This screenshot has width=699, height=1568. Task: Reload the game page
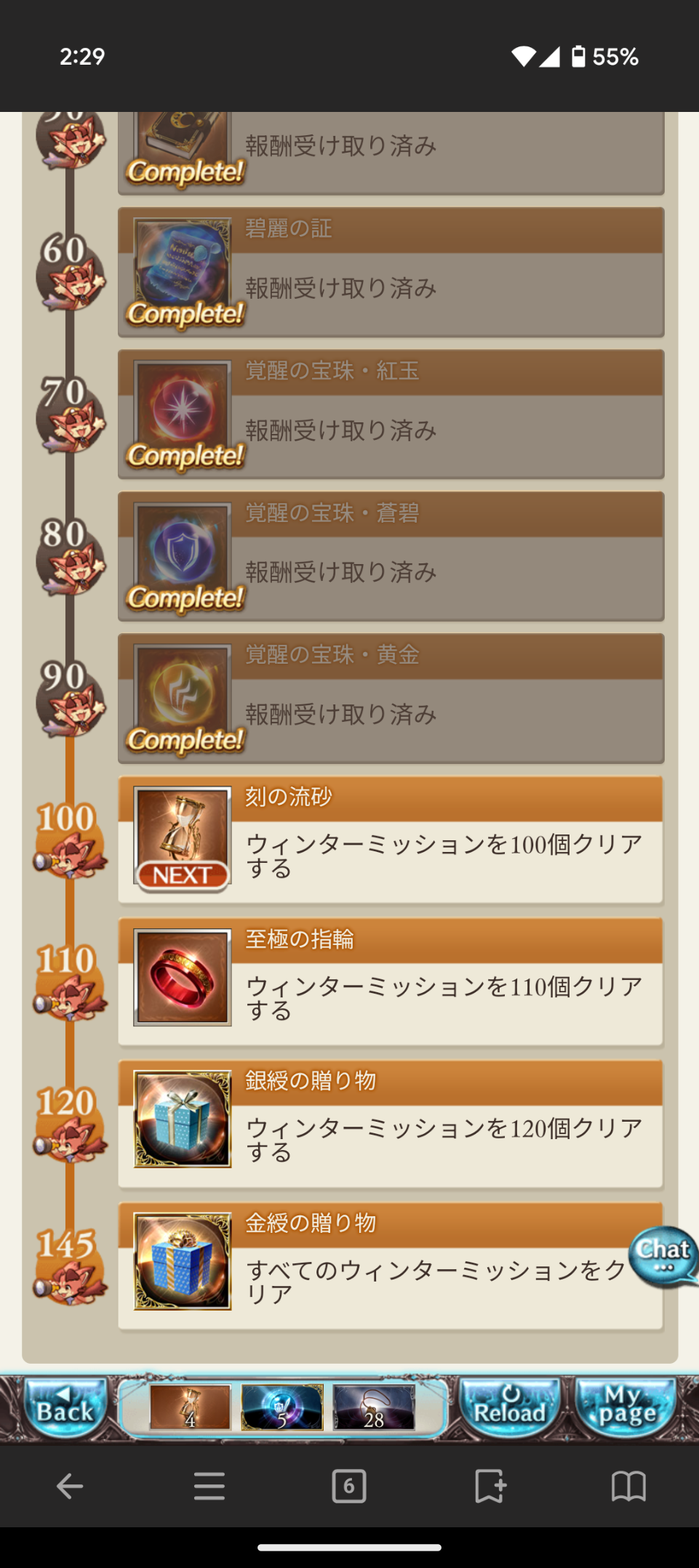(509, 1407)
